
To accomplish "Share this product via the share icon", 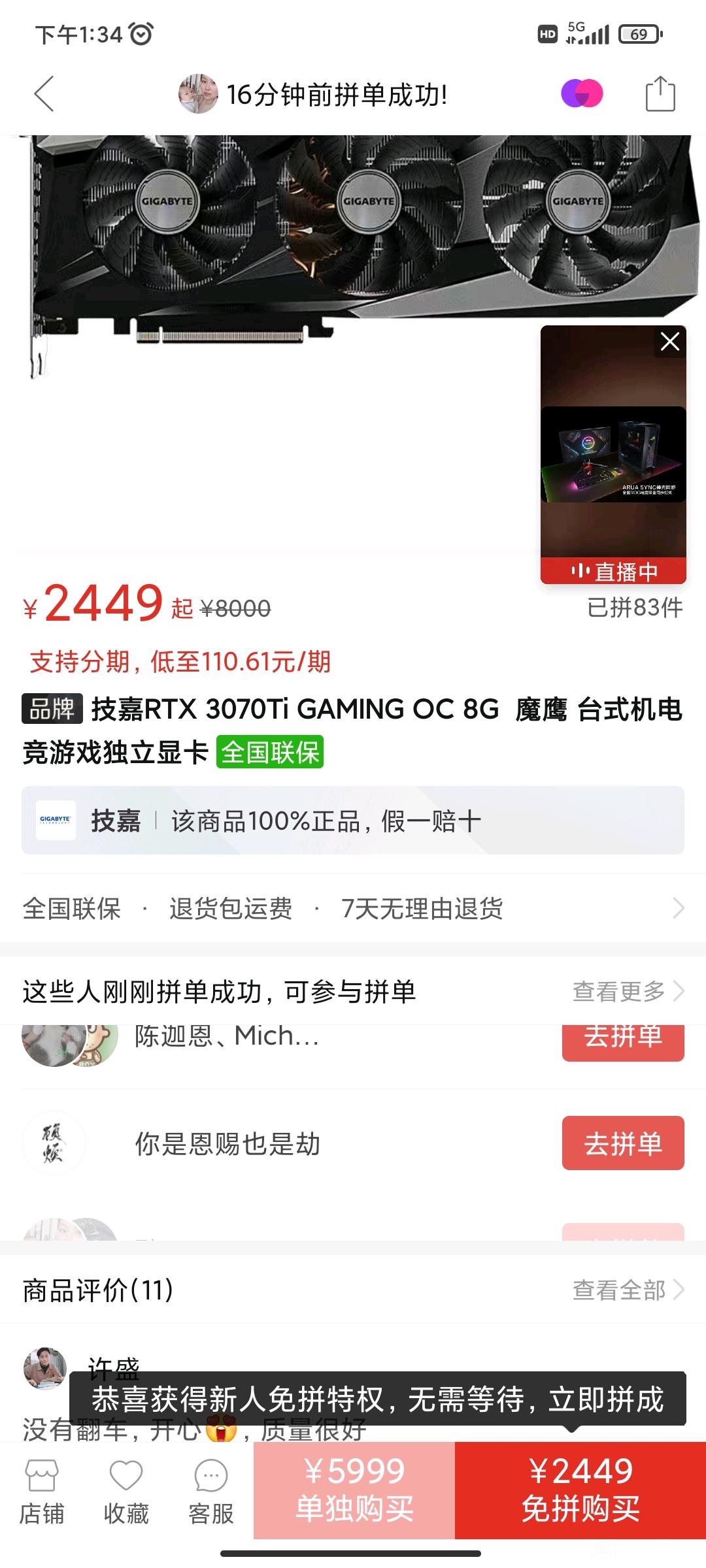I will click(660, 94).
